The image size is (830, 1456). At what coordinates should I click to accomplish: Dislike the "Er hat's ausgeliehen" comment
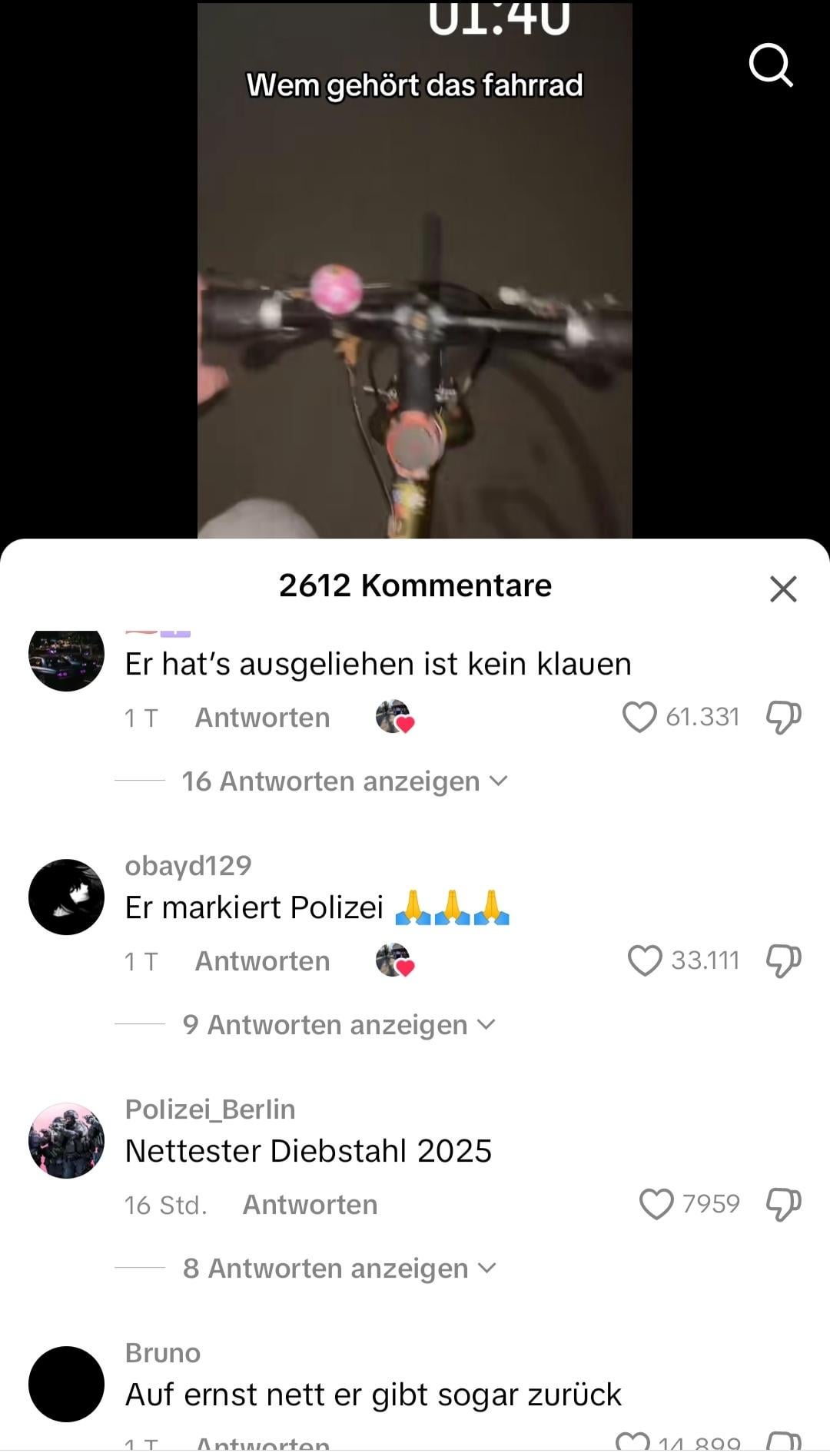783,718
